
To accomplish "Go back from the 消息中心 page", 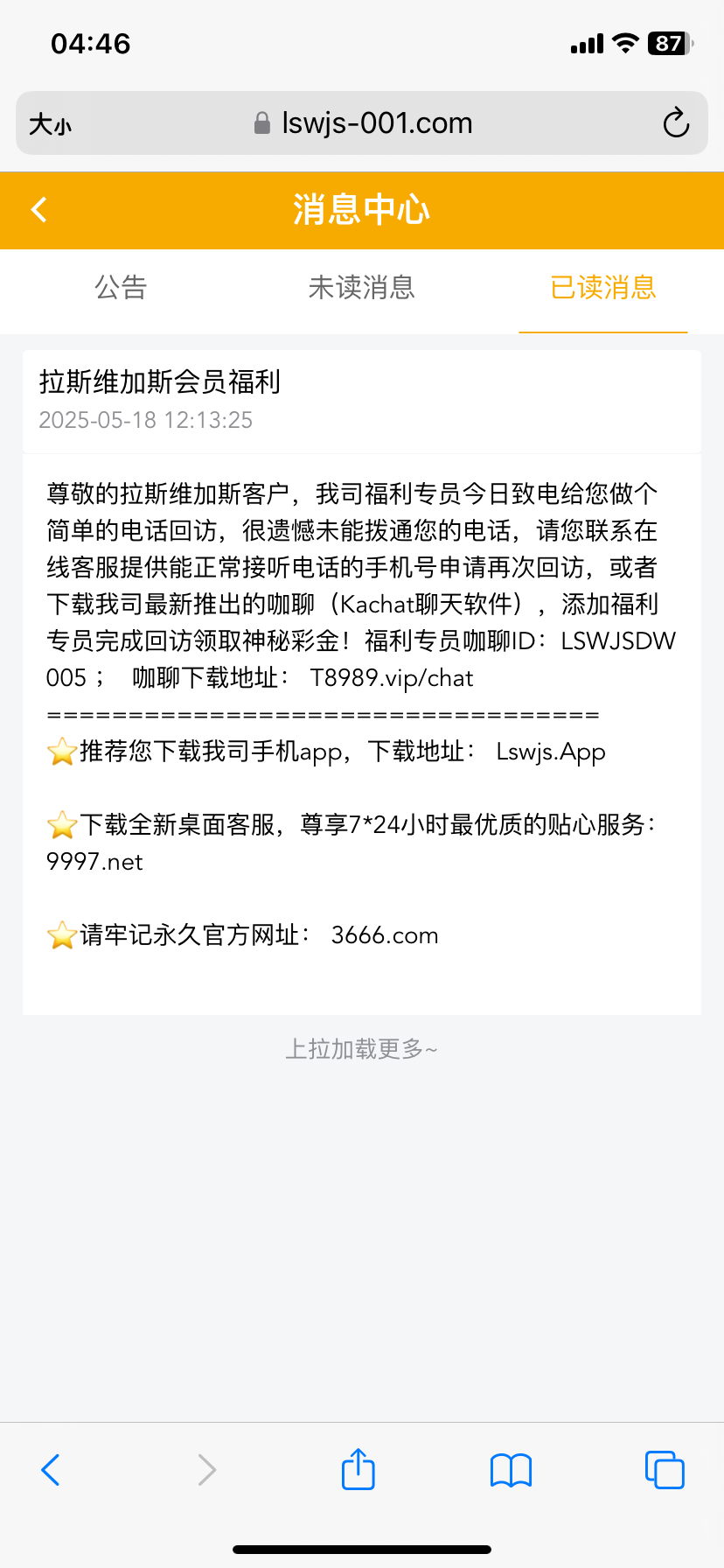I will (39, 210).
